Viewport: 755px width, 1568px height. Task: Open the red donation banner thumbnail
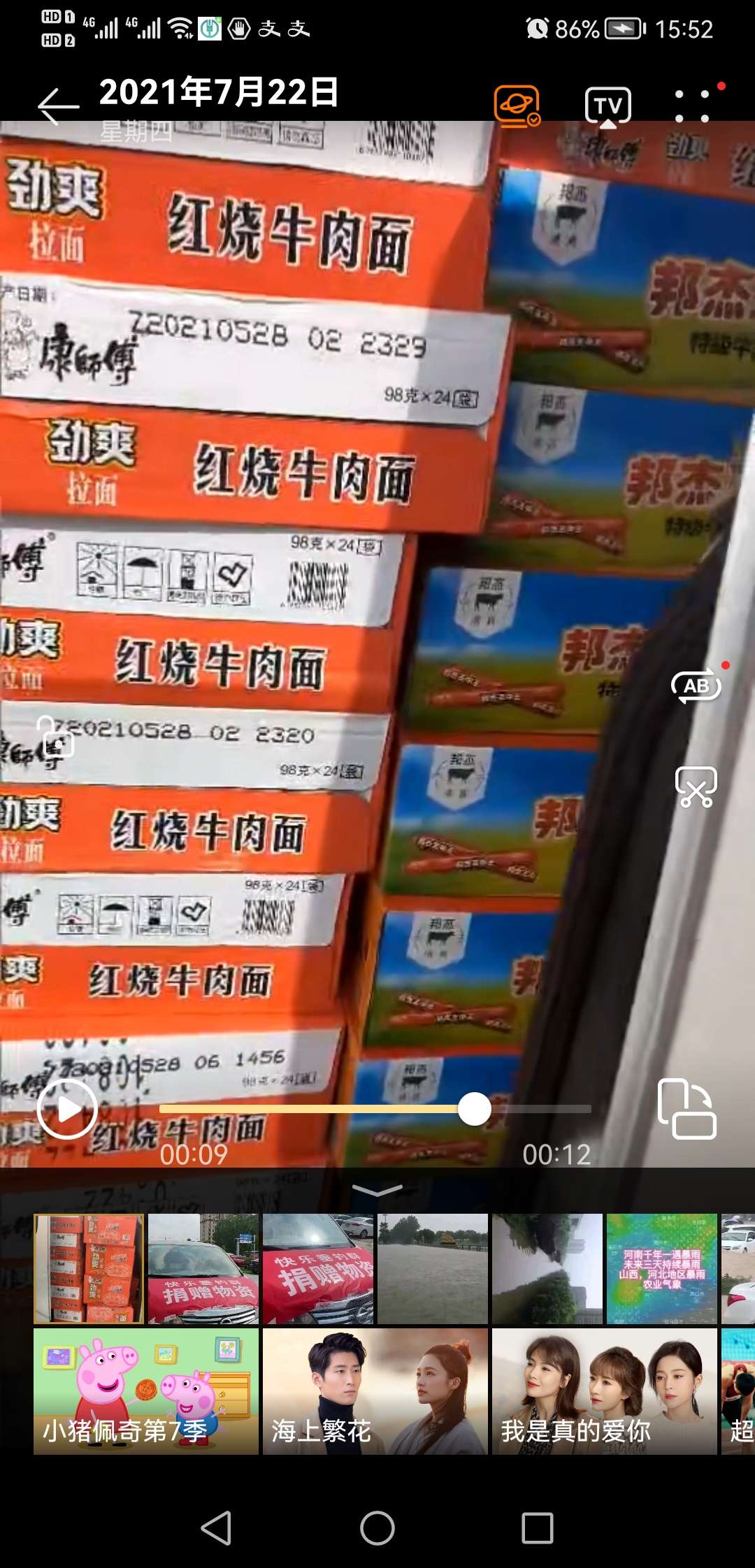click(x=318, y=1269)
